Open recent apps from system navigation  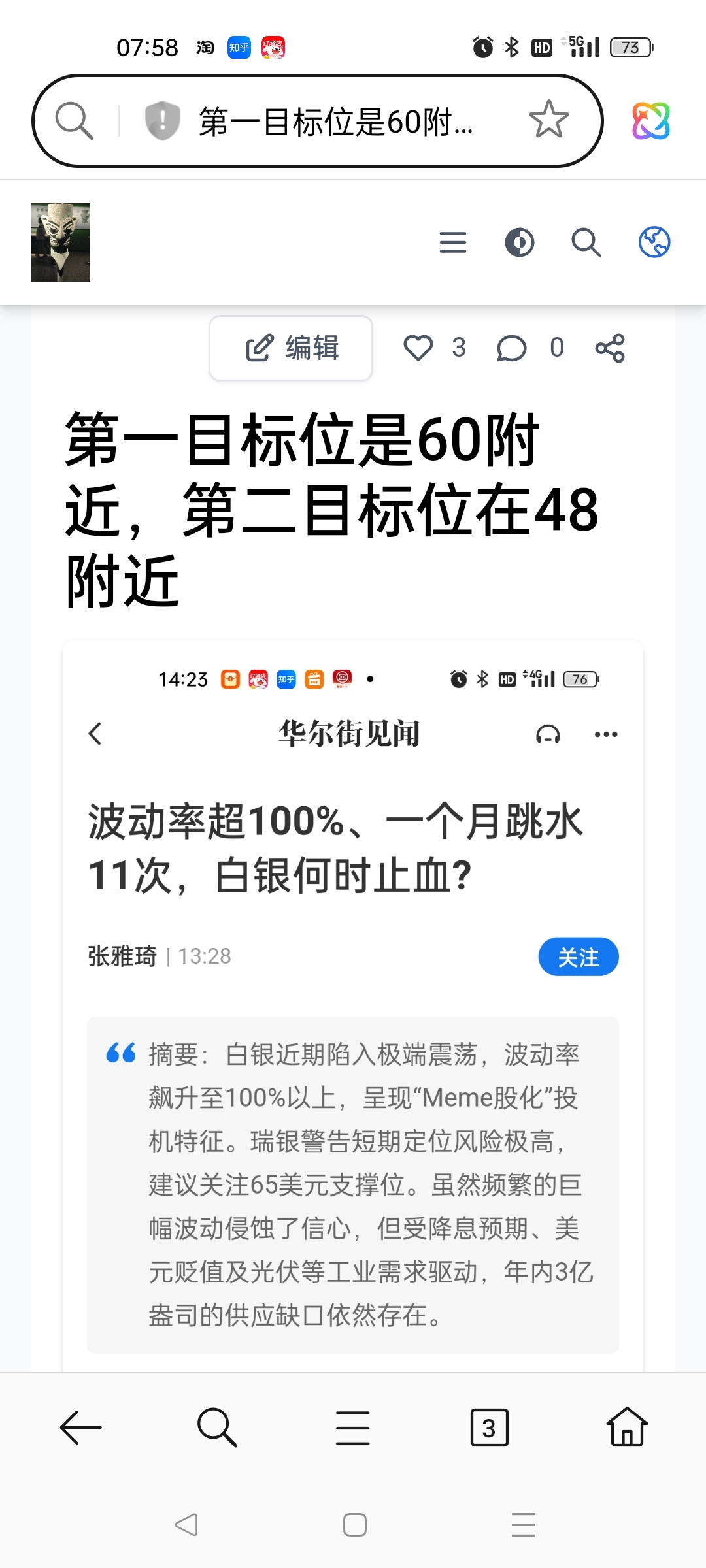(x=523, y=1525)
